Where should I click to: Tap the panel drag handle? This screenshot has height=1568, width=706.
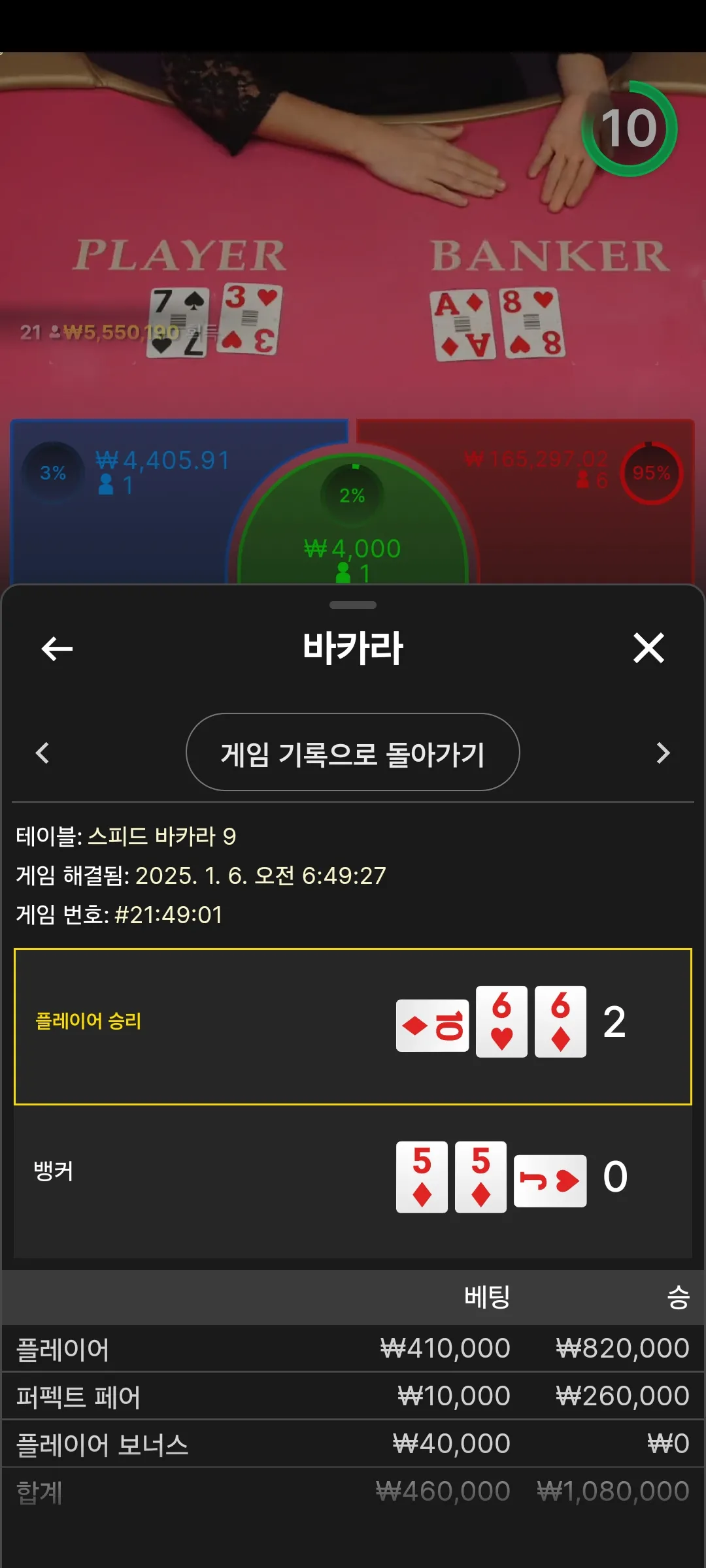(x=352, y=605)
